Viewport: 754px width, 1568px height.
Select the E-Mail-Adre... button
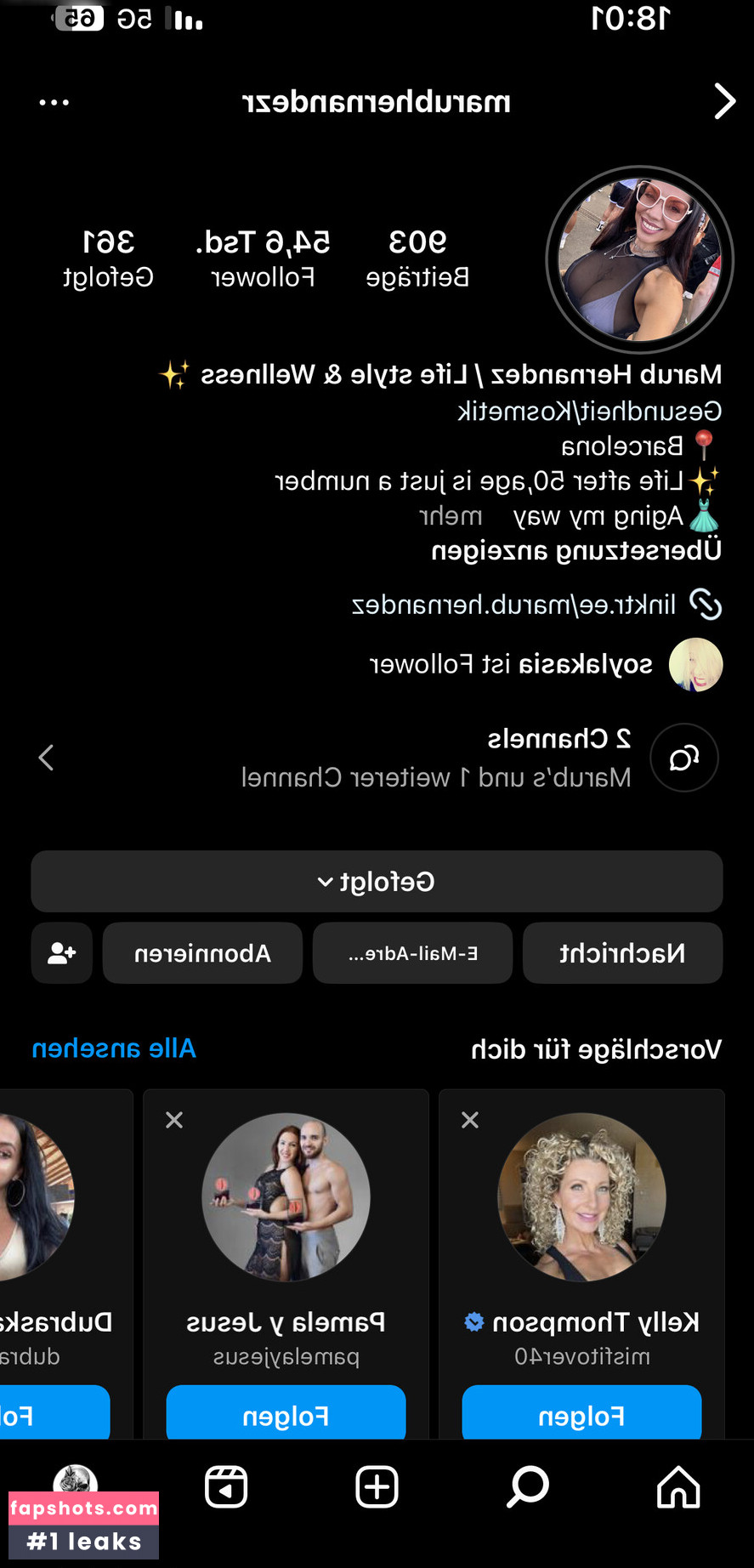coord(412,953)
